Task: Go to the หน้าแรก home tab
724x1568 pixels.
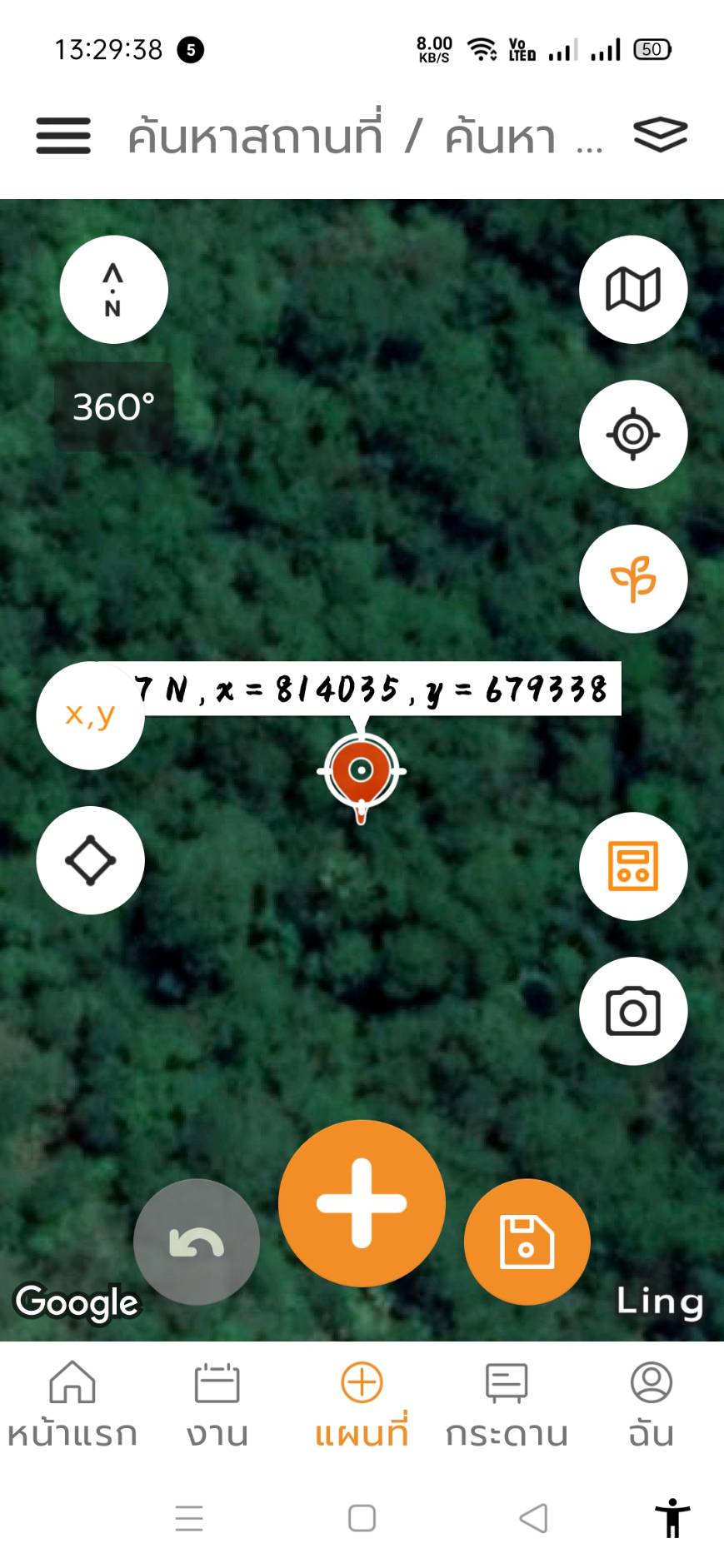Action: tap(72, 1404)
